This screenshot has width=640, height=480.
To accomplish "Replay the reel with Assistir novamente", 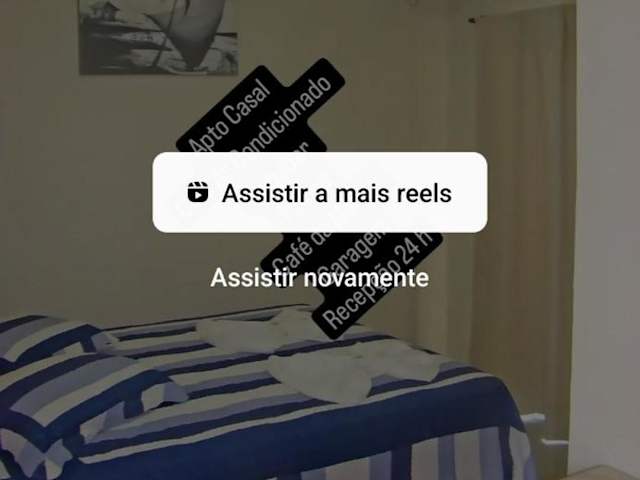I will point(319,277).
